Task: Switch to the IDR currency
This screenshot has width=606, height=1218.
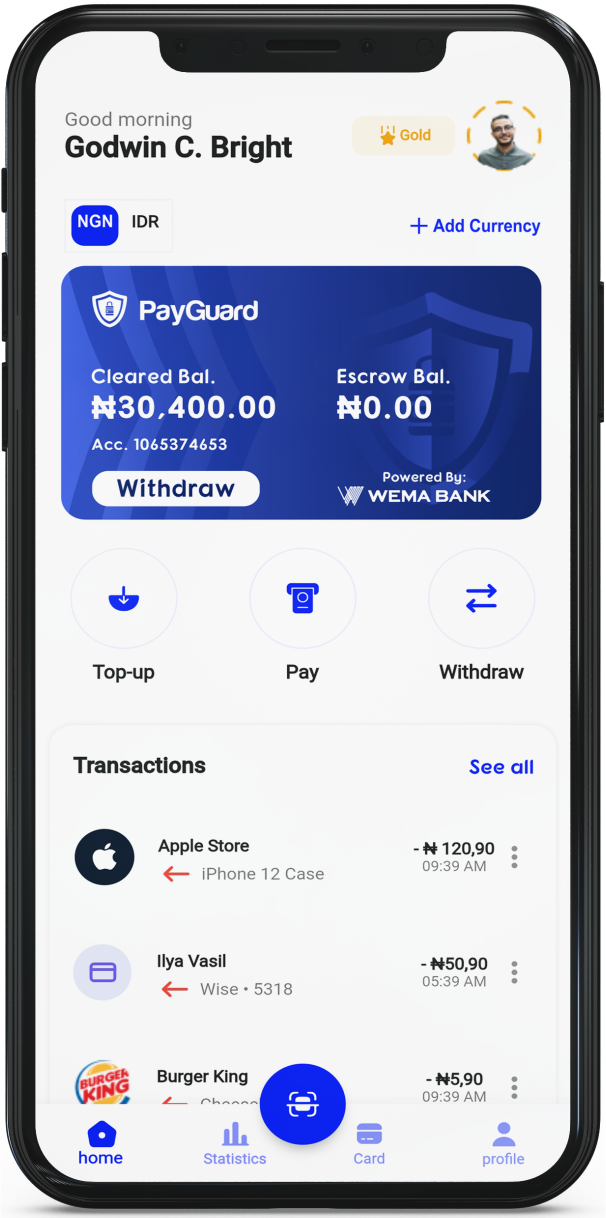Action: click(146, 223)
